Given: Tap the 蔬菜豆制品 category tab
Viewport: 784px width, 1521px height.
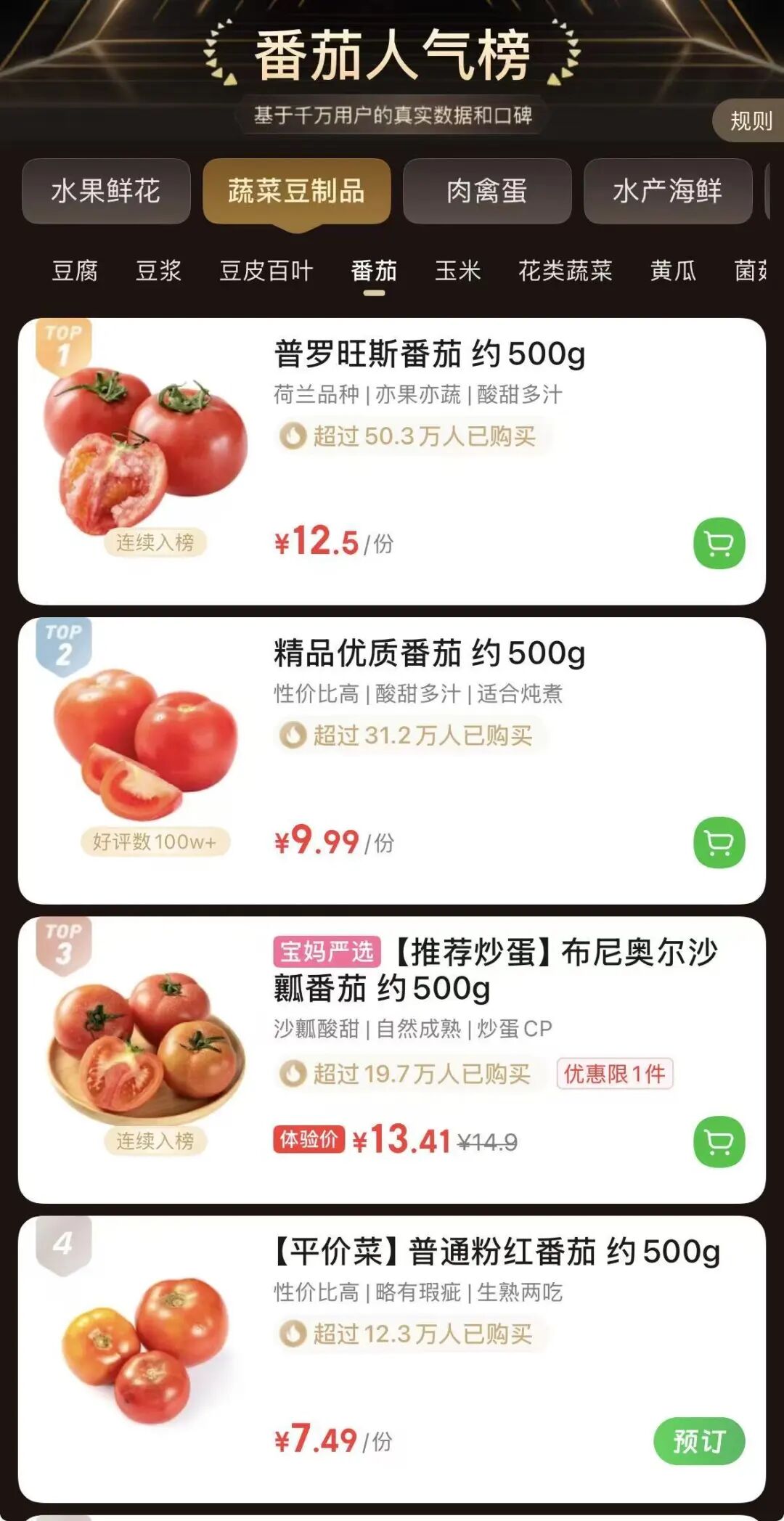Looking at the screenshot, I should (x=296, y=191).
